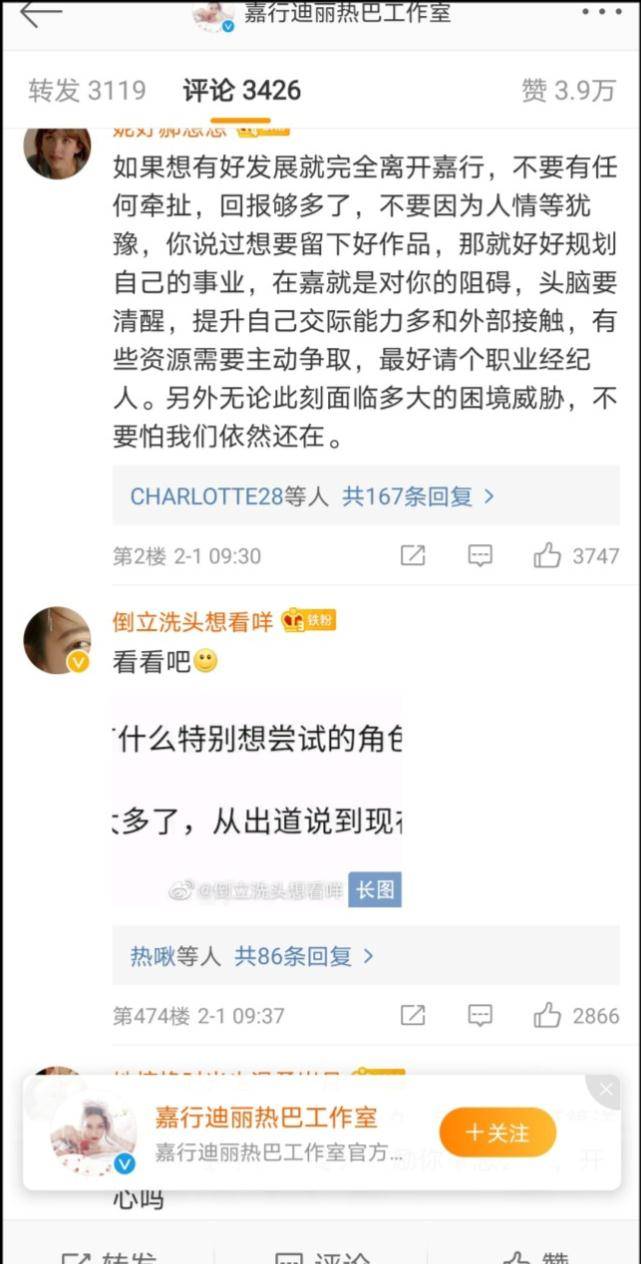Switch to the 赞 3.9万 tab
641x1264 pixels.
(568, 91)
